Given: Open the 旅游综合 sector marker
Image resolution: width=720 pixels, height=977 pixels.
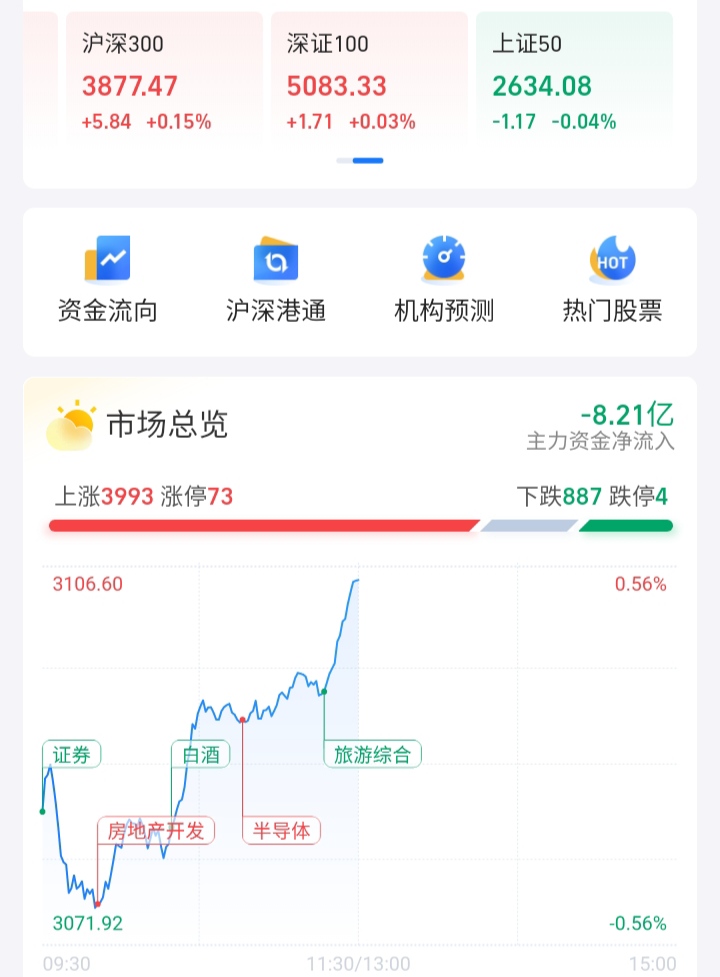Looking at the screenshot, I should pos(372,755).
